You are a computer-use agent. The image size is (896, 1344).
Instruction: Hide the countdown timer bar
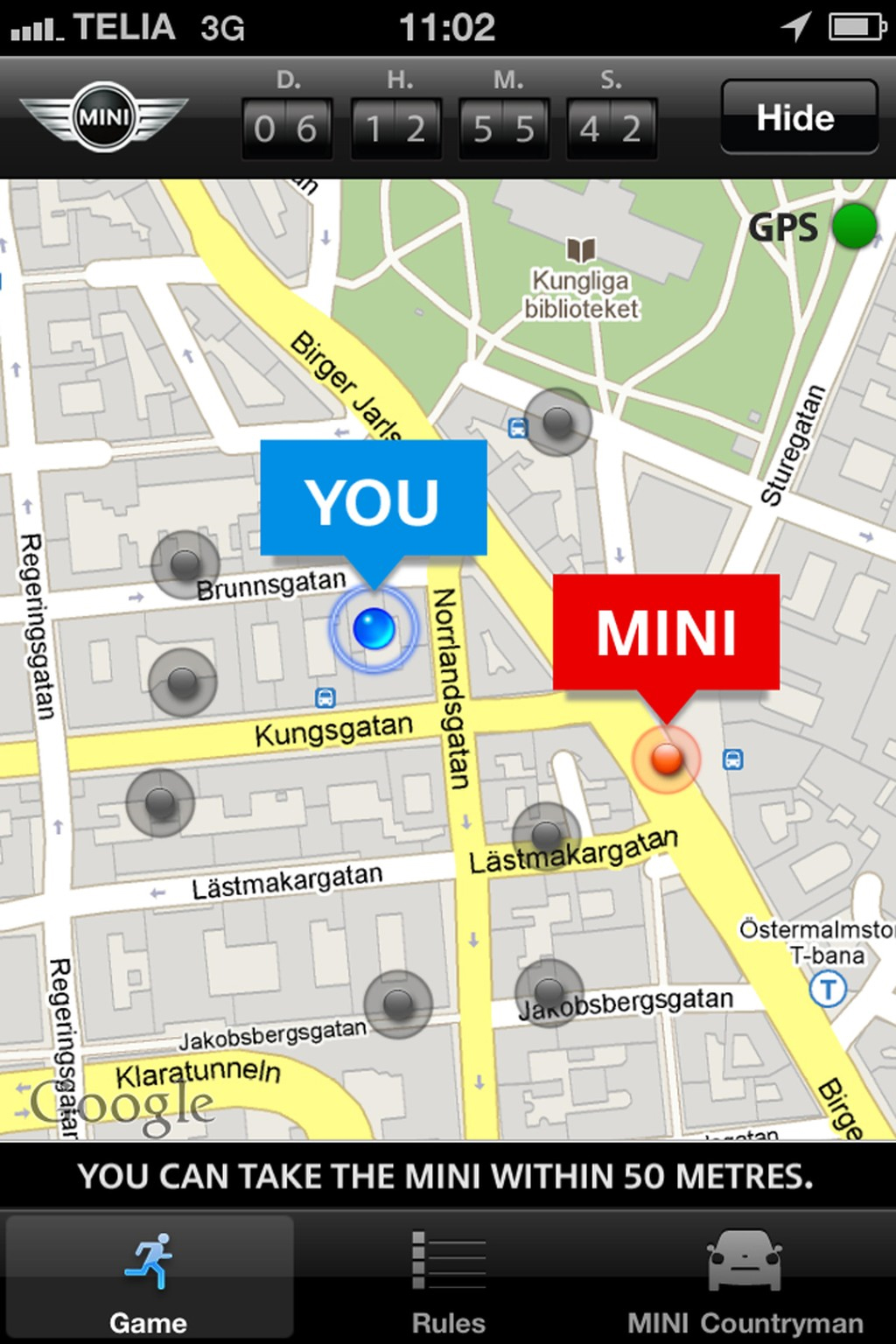click(798, 117)
